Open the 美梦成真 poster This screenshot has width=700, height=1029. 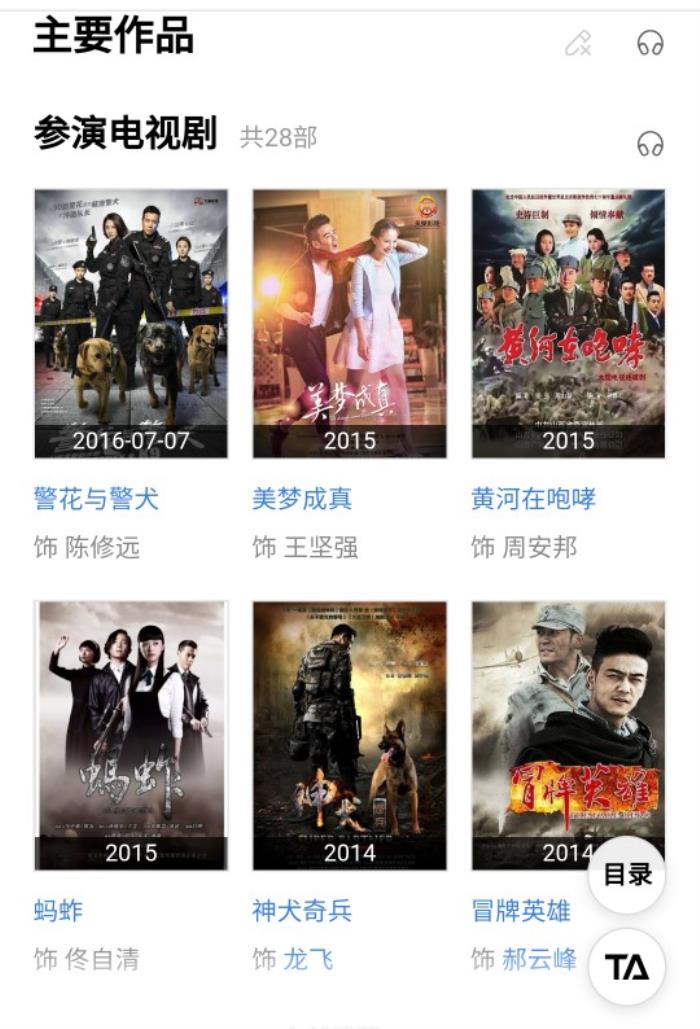click(349, 323)
